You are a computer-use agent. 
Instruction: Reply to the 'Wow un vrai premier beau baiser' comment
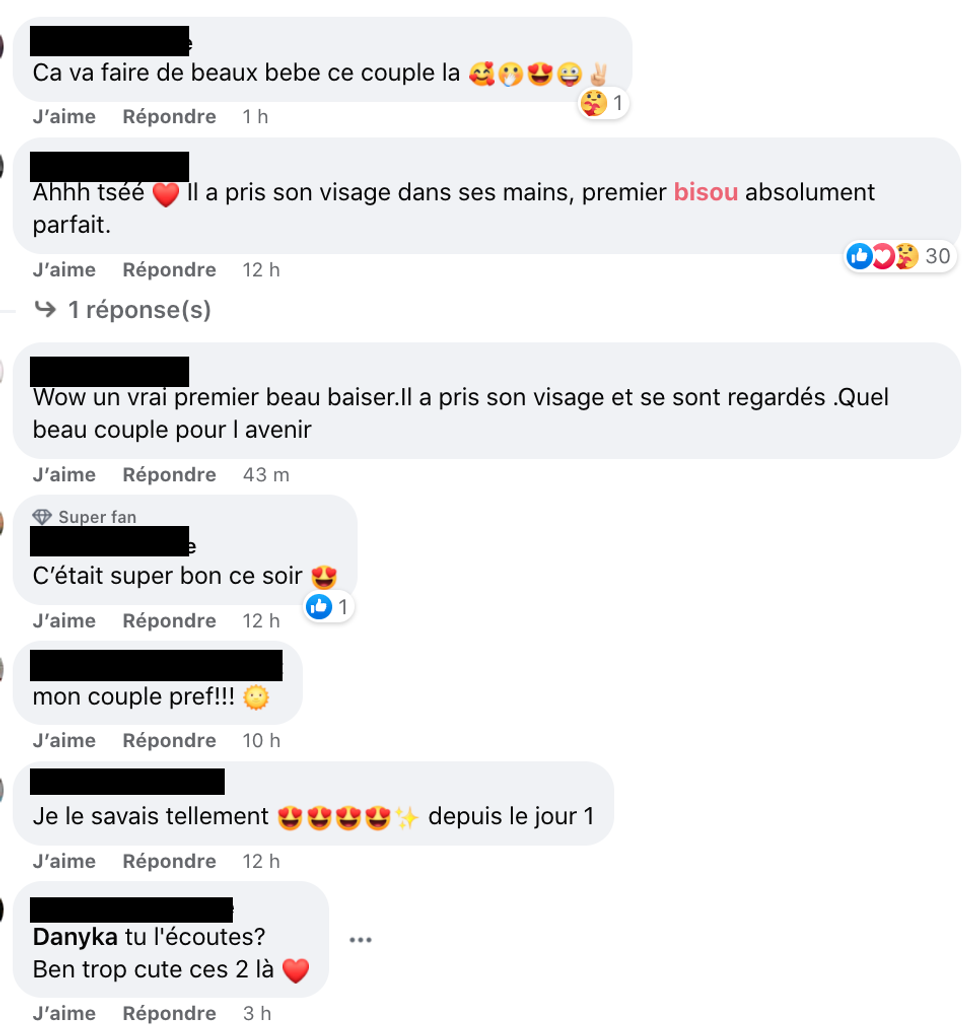(x=169, y=475)
